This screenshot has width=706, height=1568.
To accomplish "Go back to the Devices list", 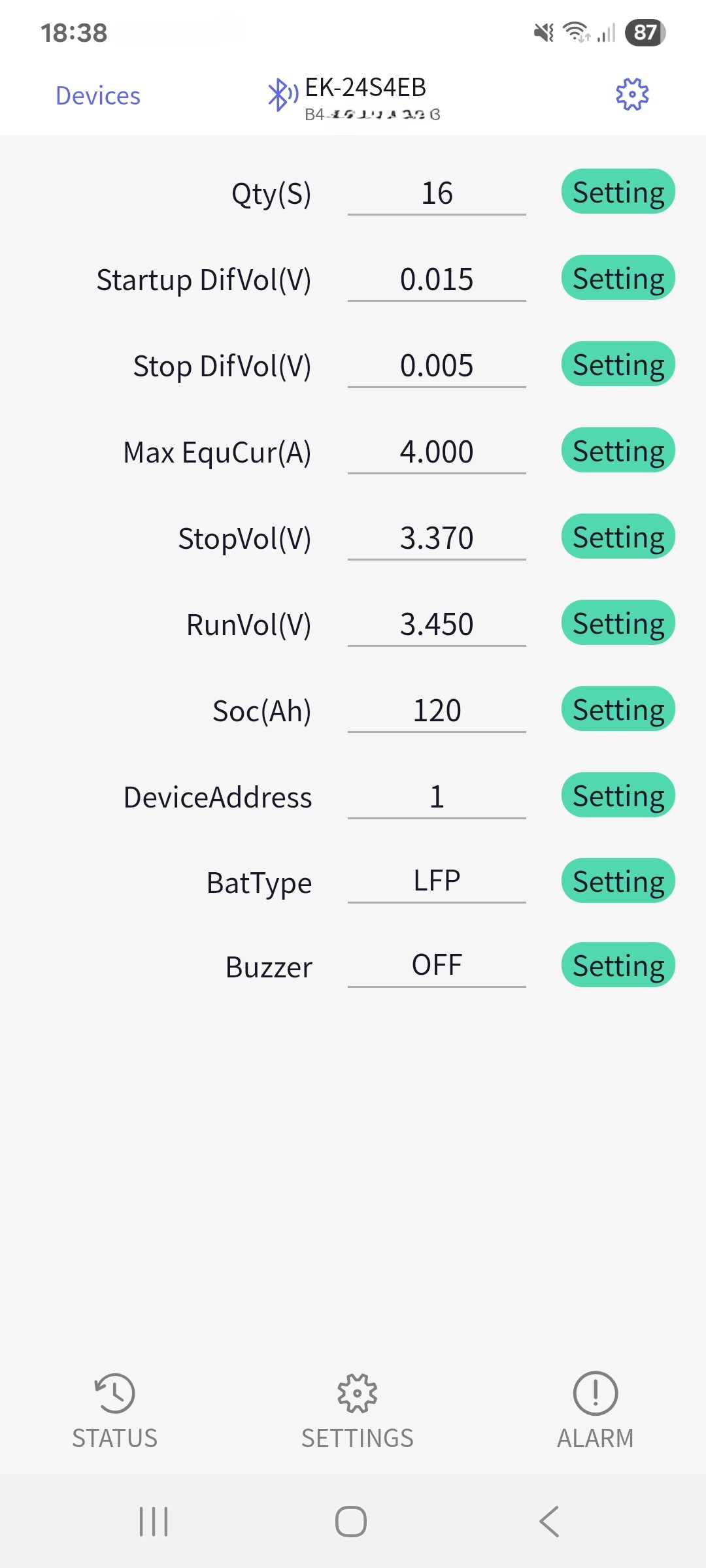I will click(x=98, y=95).
